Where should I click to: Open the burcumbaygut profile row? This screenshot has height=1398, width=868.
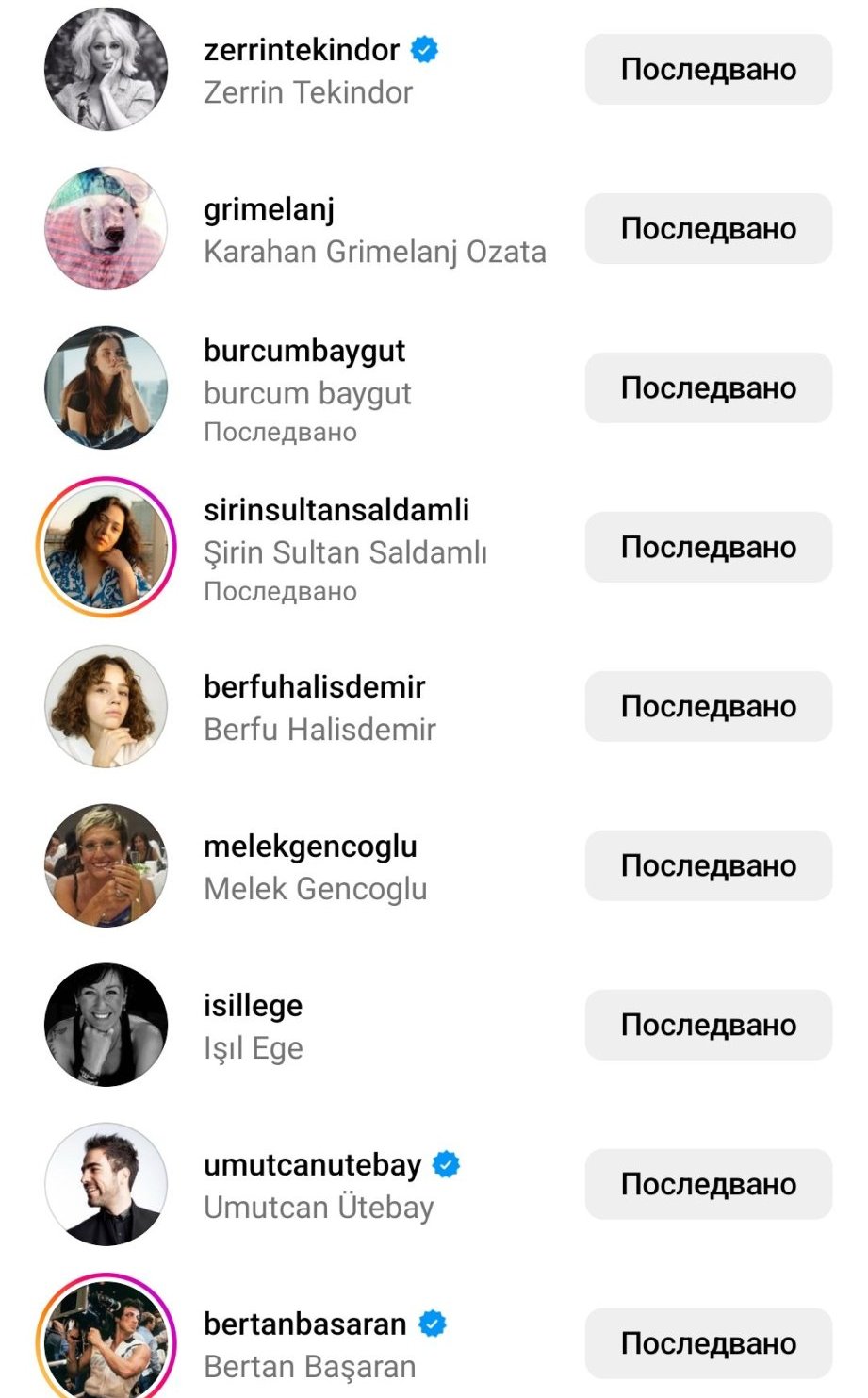(x=304, y=352)
